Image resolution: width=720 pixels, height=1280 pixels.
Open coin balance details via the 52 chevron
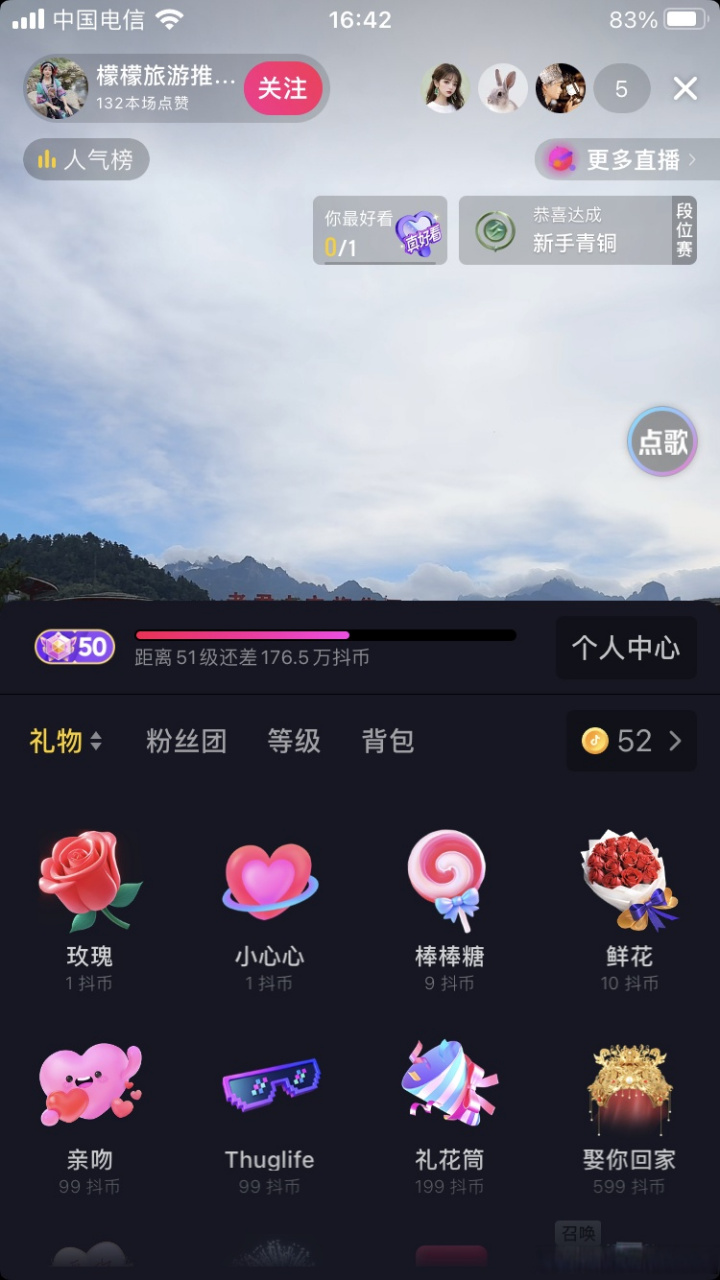[x=631, y=741]
